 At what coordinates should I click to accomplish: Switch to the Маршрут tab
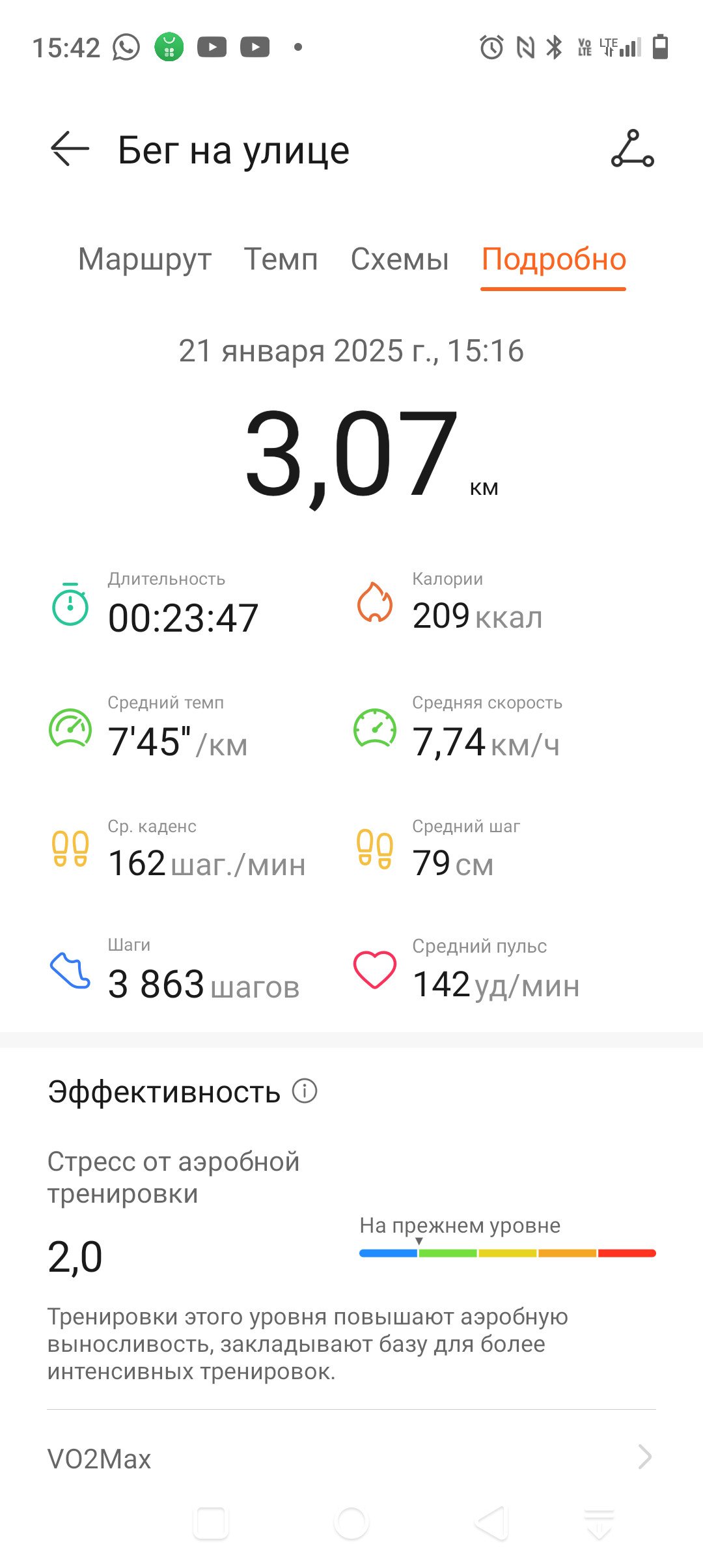(145, 259)
